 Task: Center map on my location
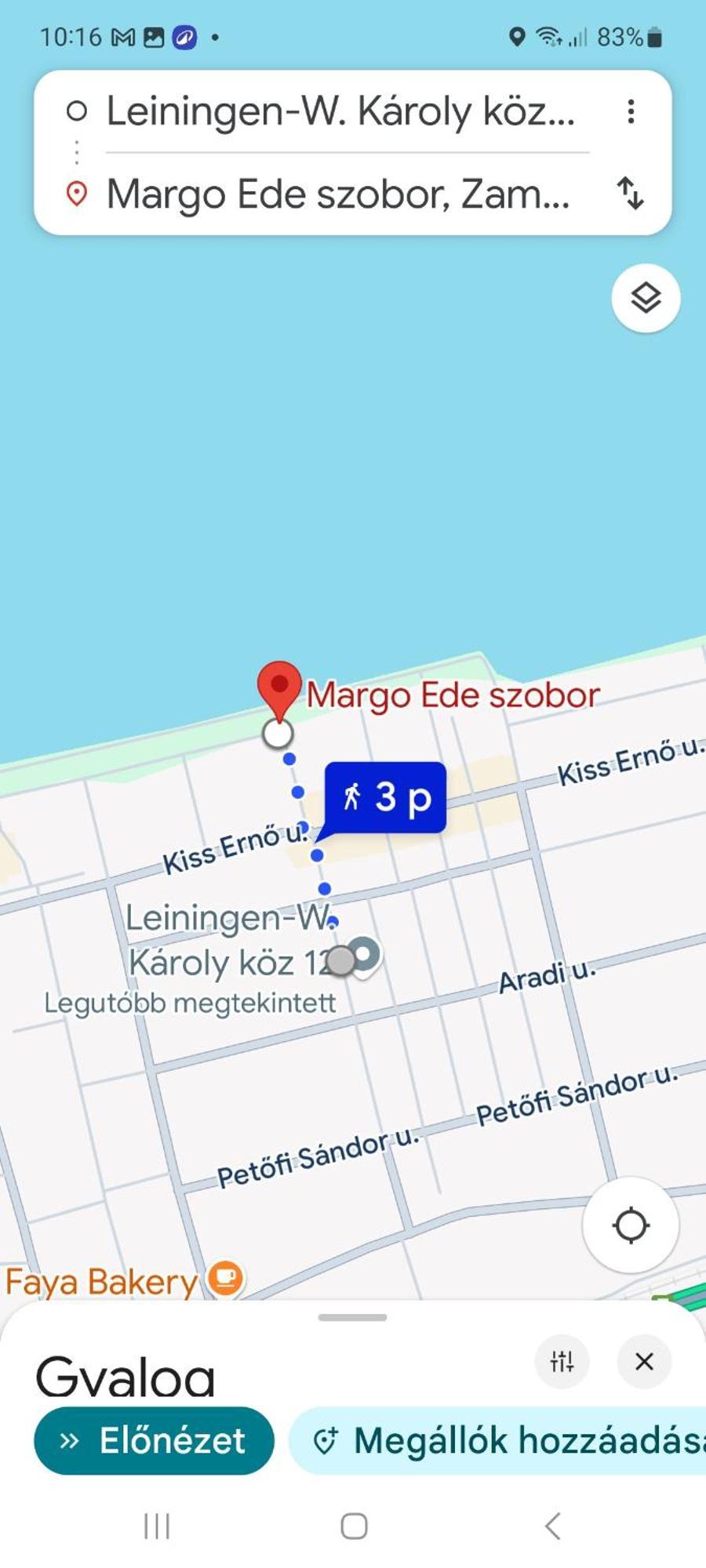pos(631,1225)
